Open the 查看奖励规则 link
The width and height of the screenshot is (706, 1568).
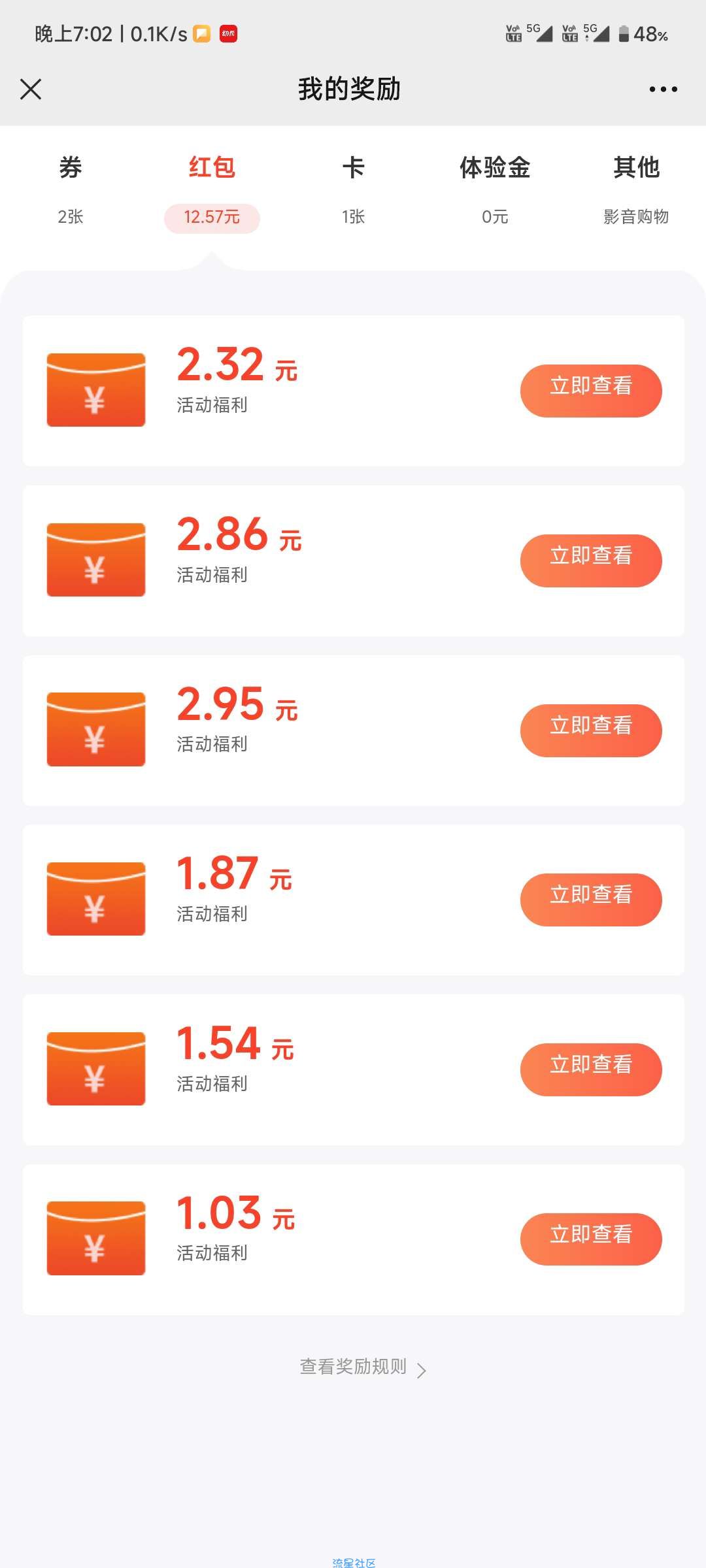coord(363,1367)
